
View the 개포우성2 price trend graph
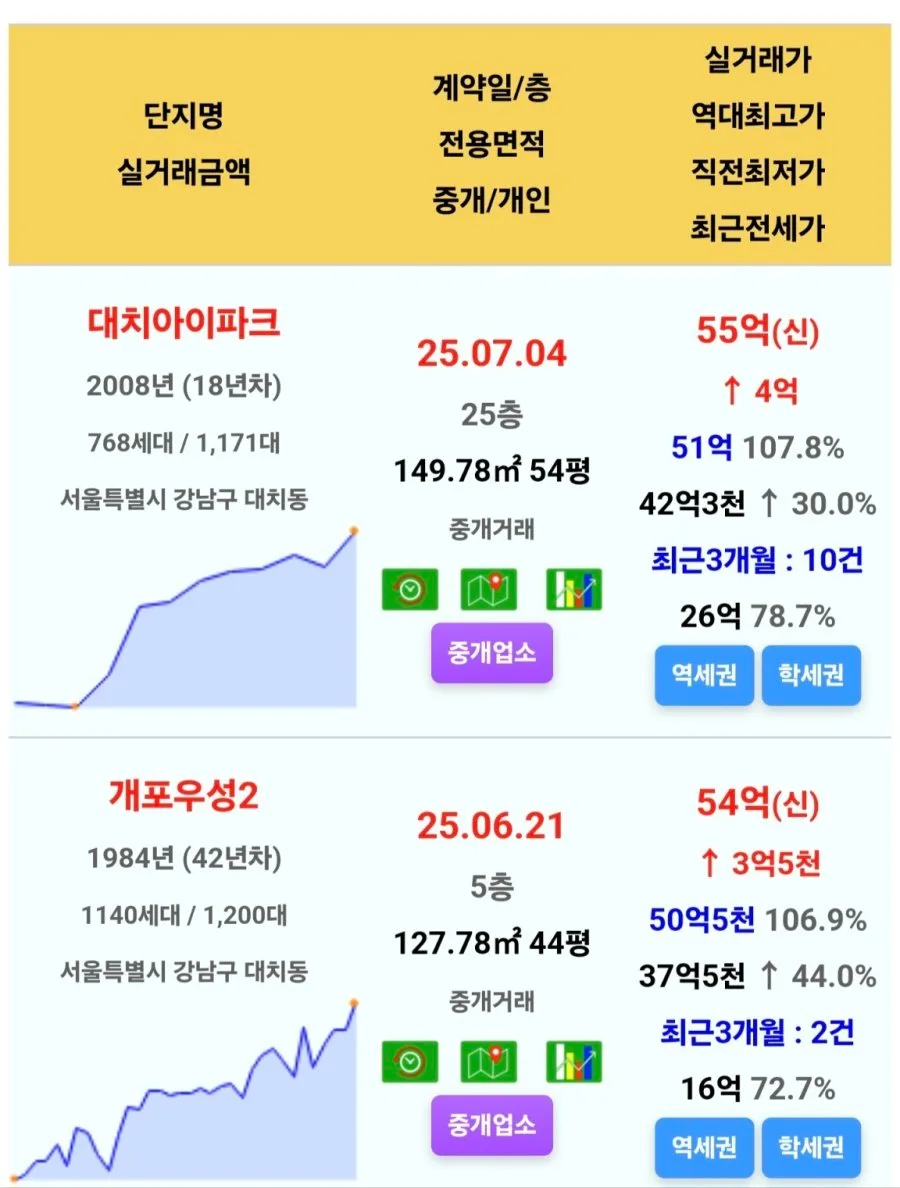pyautogui.click(x=185, y=1091)
